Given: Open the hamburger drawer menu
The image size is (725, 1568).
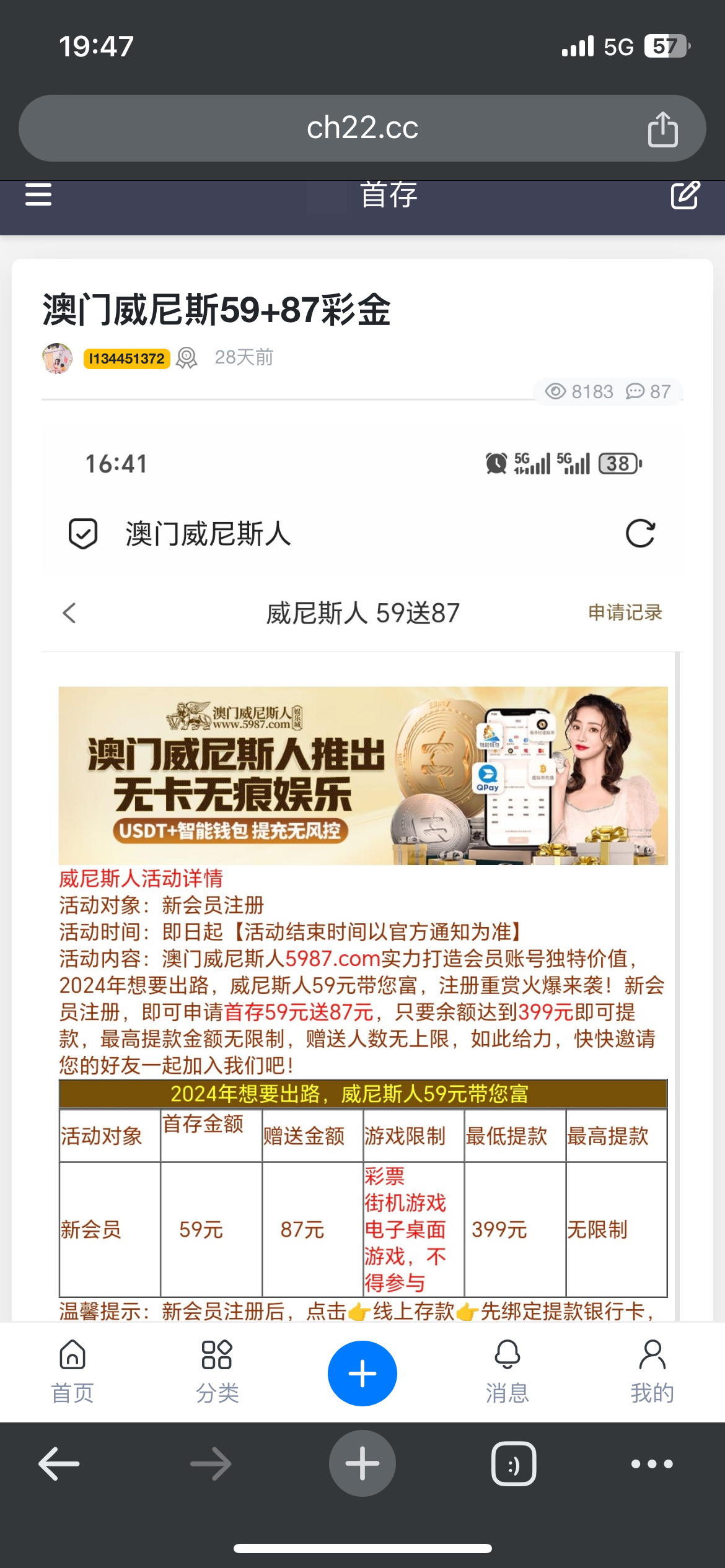Looking at the screenshot, I should 38,194.
